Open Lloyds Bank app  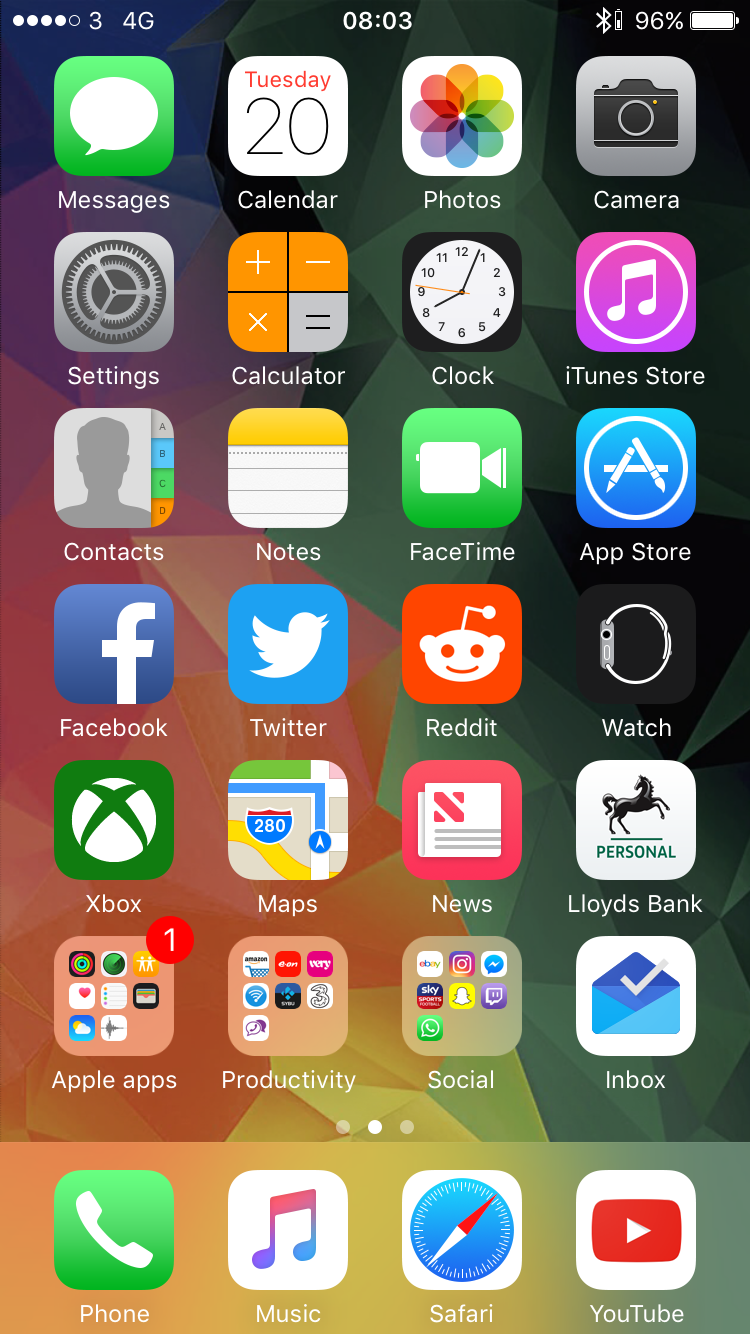[x=636, y=820]
